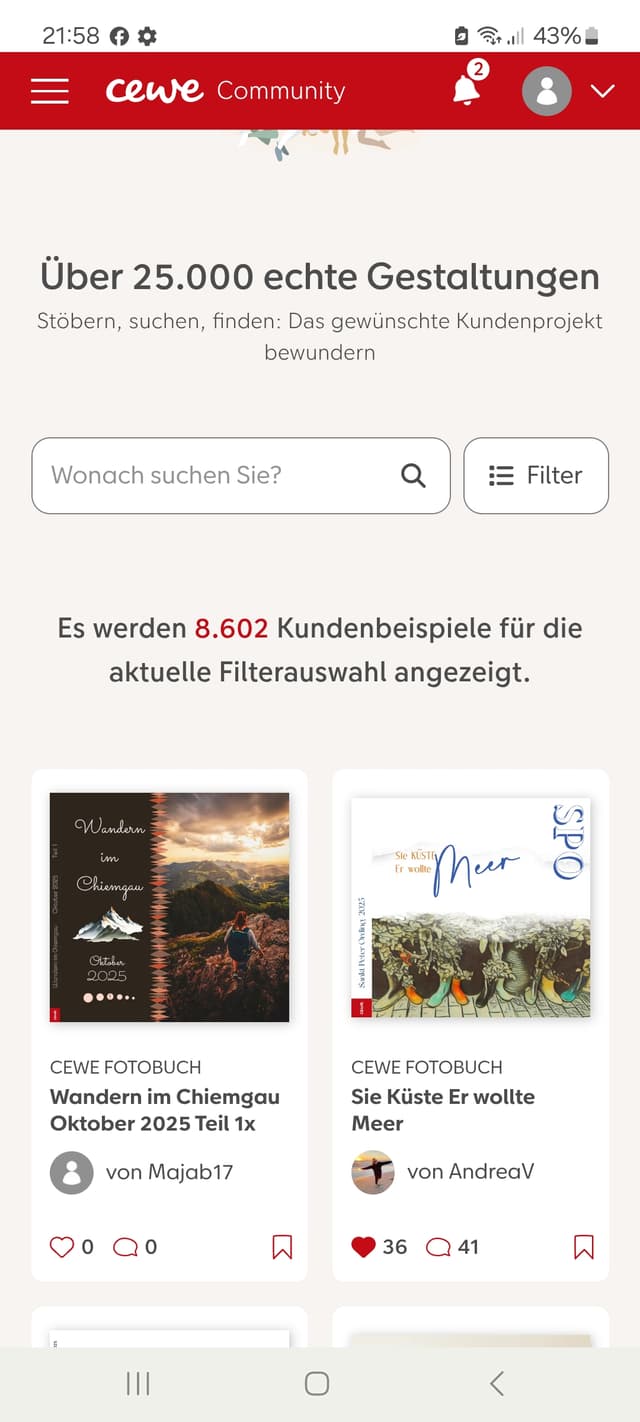Like the 'Wandern im Chiemgau' project
Image resolution: width=640 pixels, height=1422 pixels.
(x=62, y=1247)
